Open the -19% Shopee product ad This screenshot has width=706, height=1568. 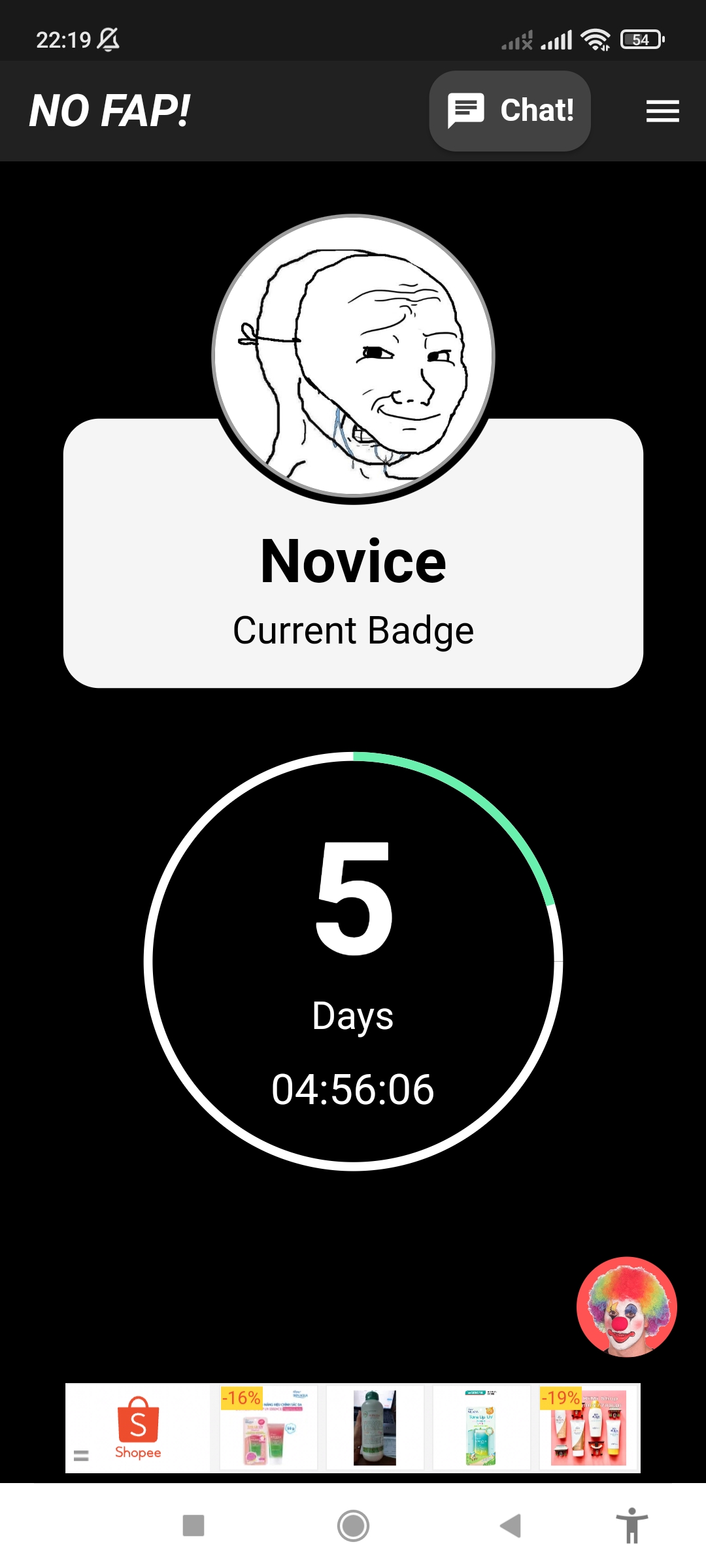click(588, 1428)
